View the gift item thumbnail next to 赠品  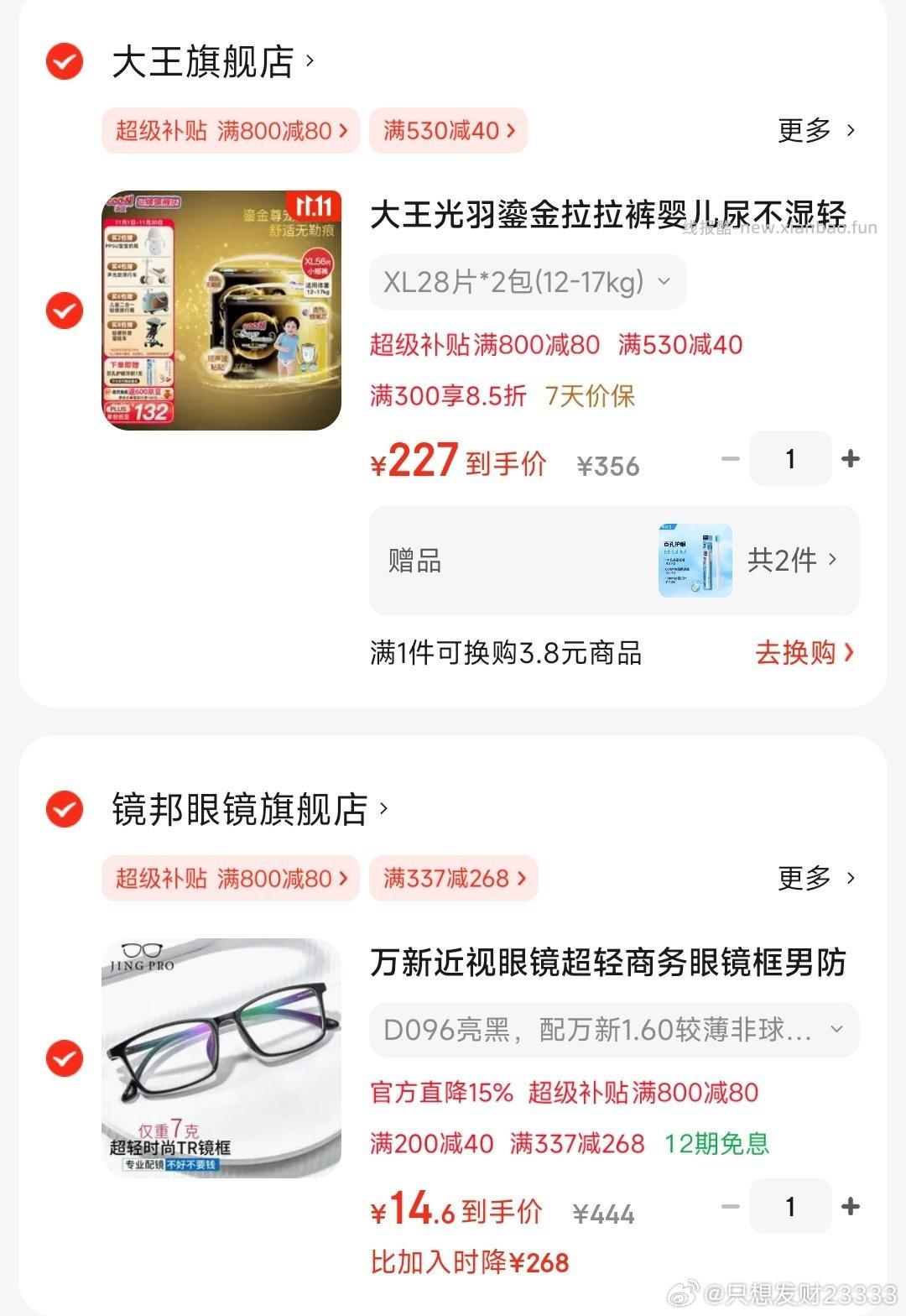point(696,561)
